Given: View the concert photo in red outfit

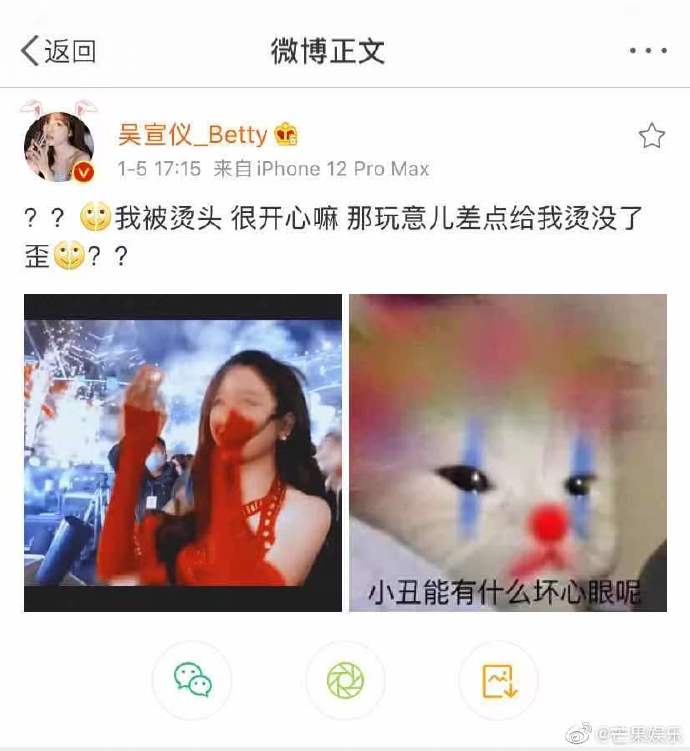Looking at the screenshot, I should pyautogui.click(x=183, y=452).
